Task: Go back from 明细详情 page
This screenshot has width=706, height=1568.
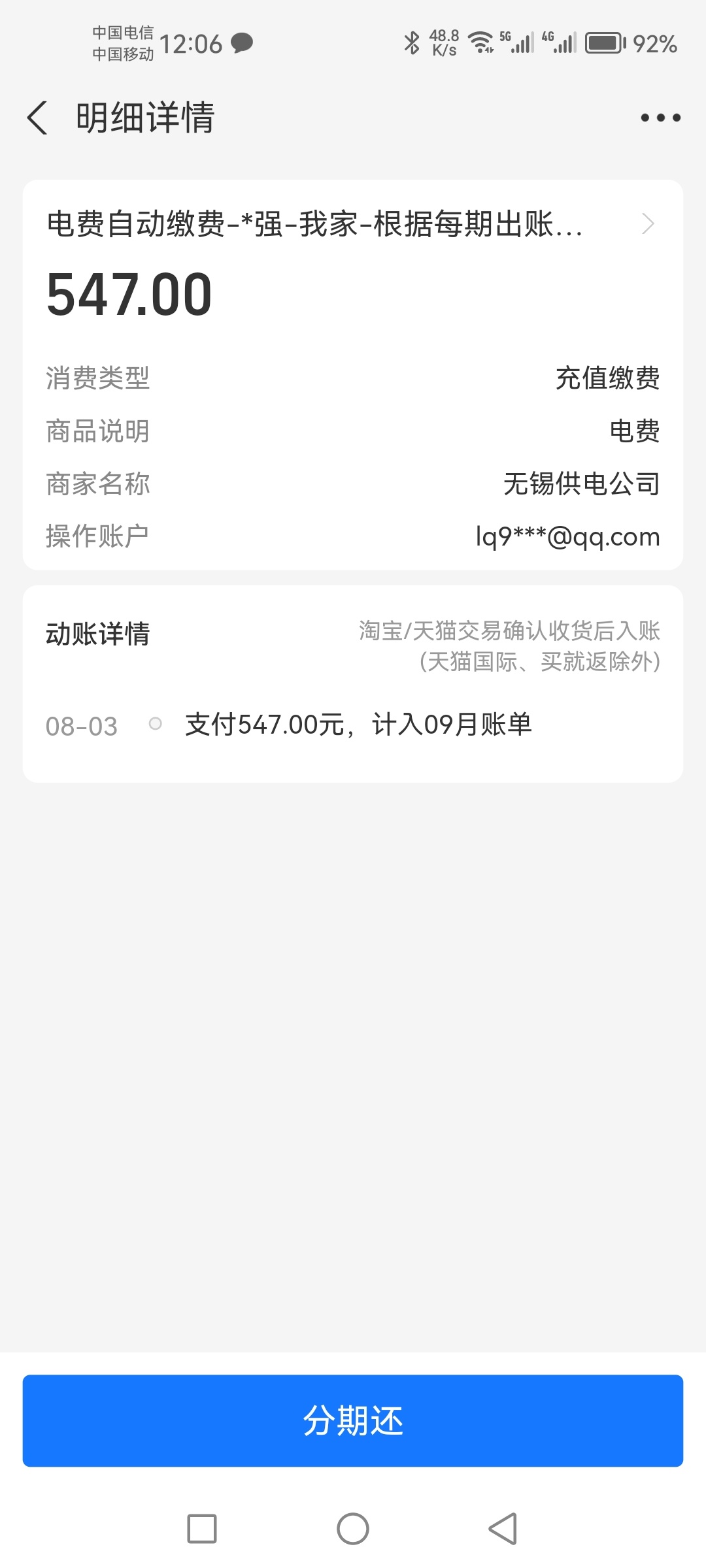Action: (x=38, y=118)
